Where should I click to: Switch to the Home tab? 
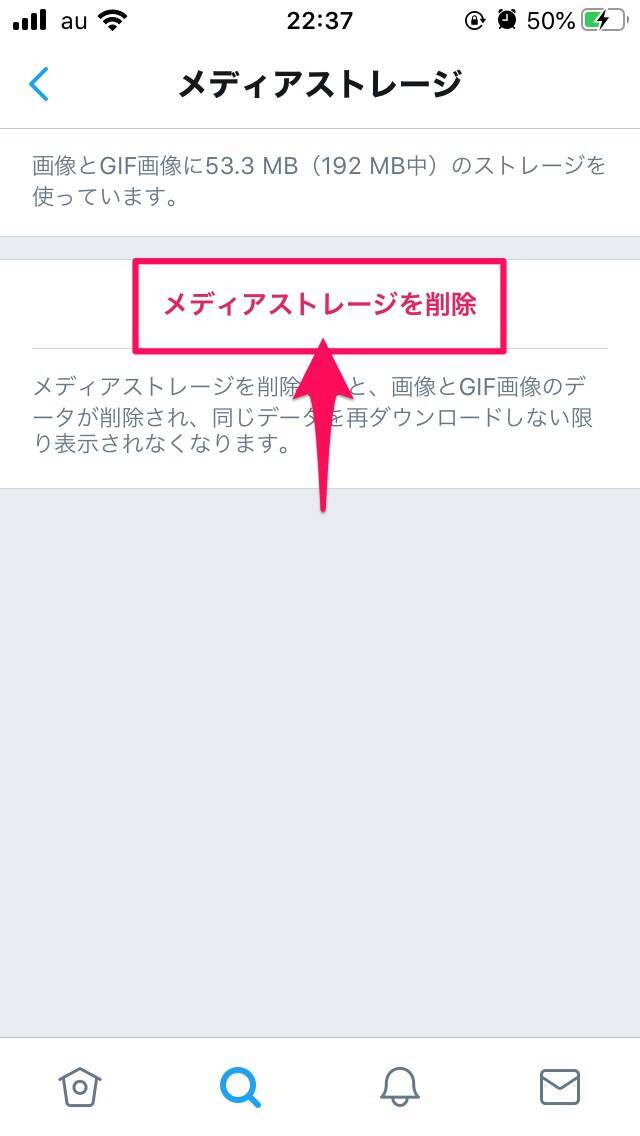80,1086
